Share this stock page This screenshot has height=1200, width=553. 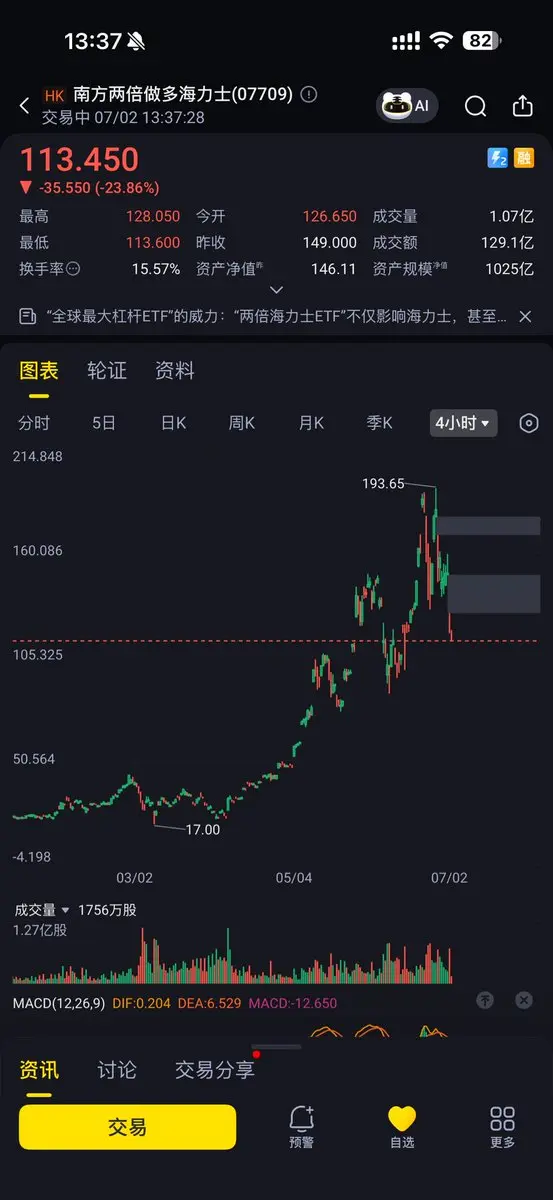522,106
